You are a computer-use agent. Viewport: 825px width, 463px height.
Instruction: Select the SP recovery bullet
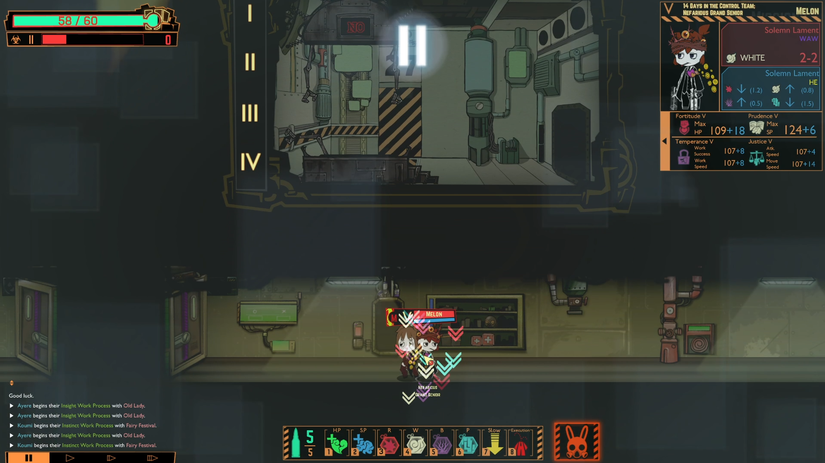coord(362,443)
